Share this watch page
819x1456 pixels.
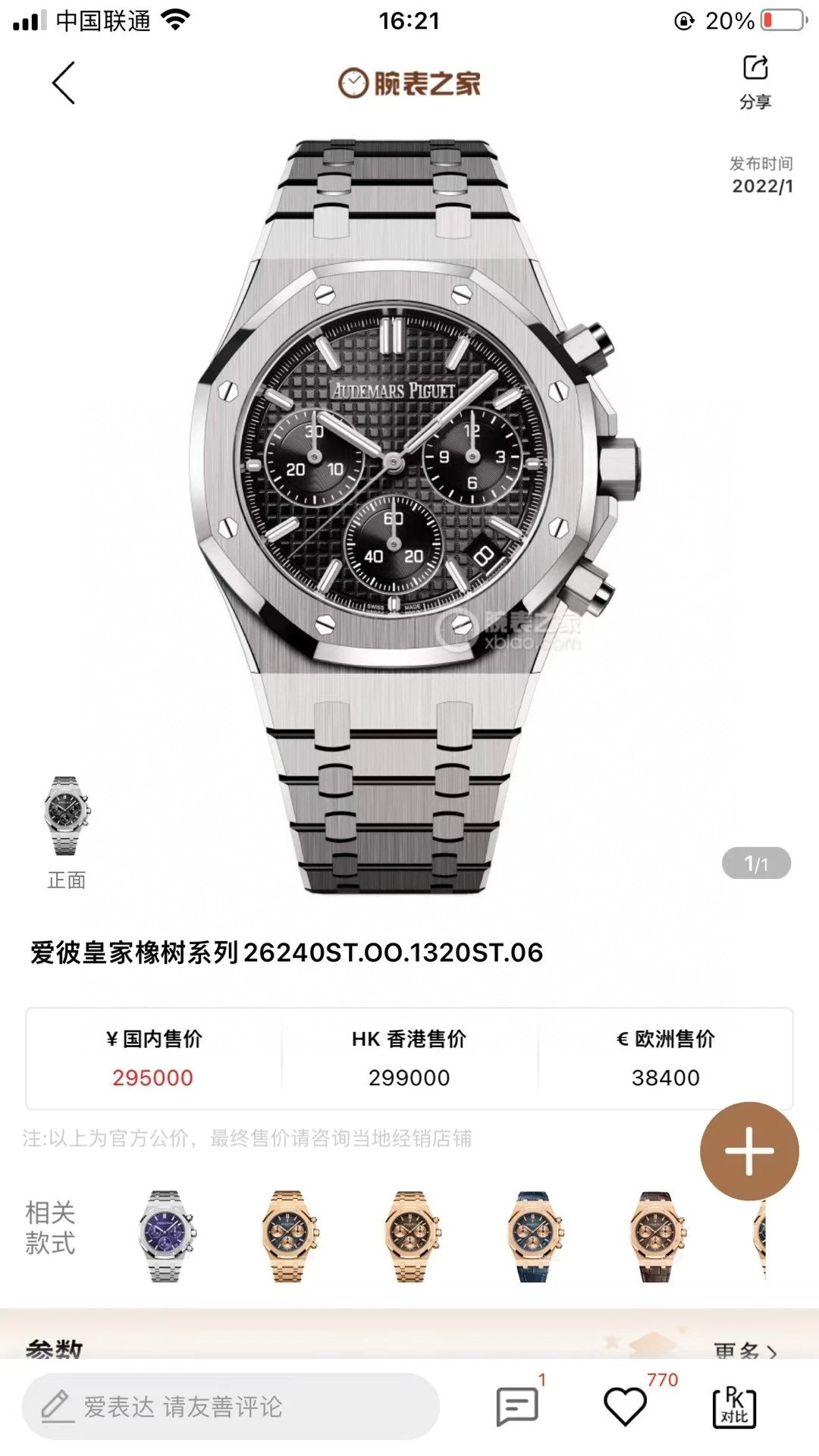tap(755, 80)
